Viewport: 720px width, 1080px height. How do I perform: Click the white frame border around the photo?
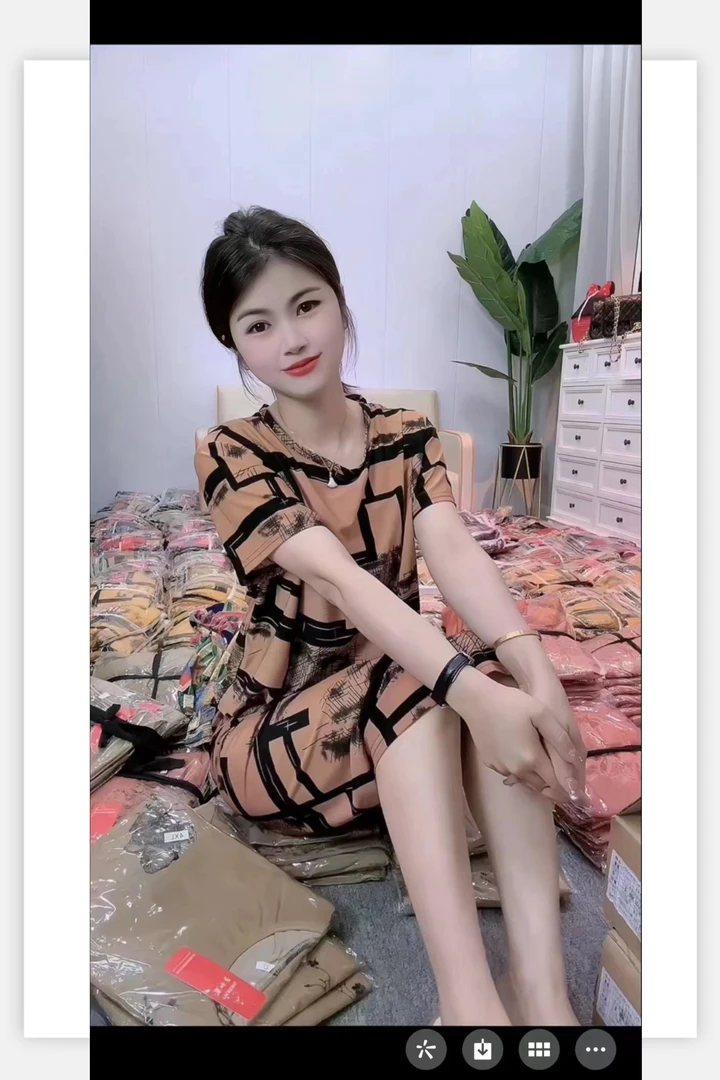(55, 540)
